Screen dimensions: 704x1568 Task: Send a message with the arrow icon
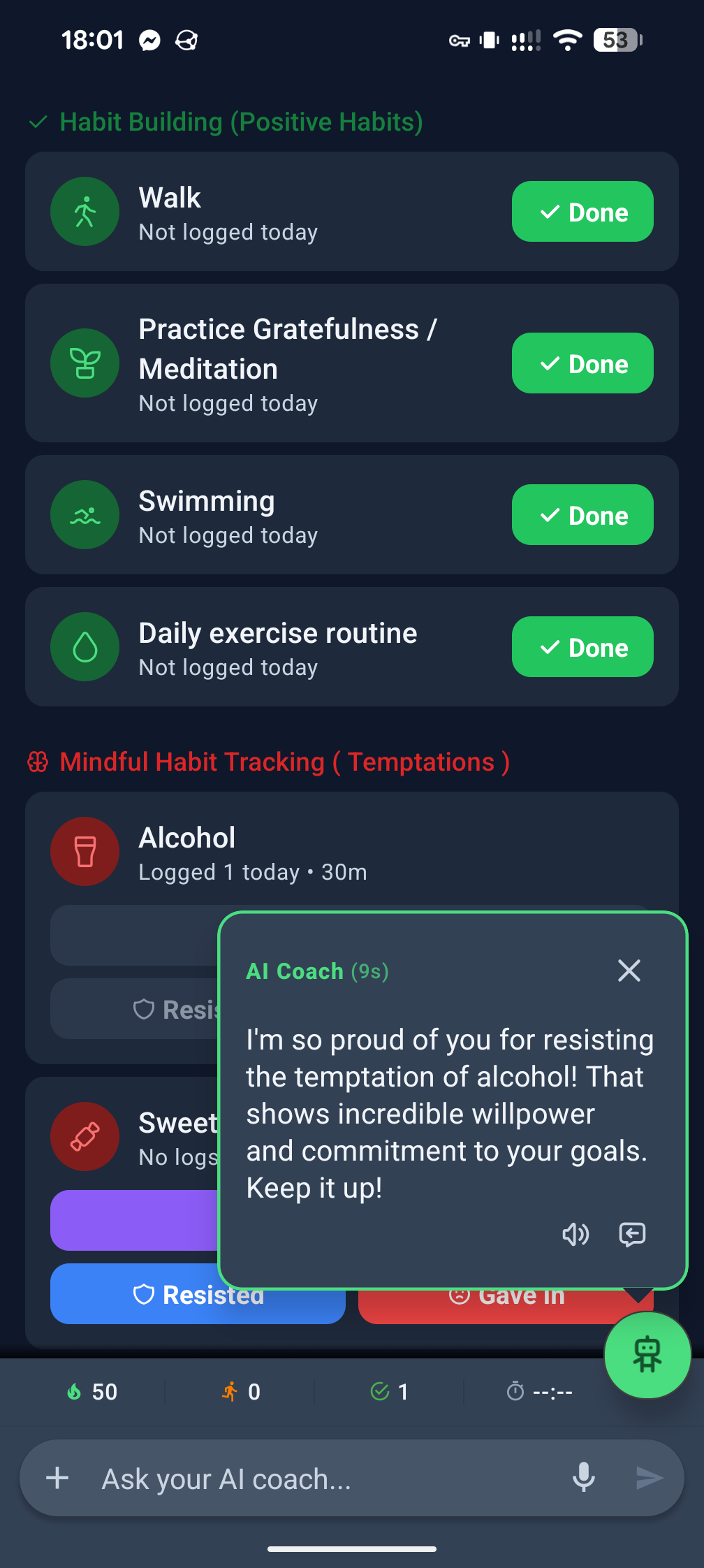click(649, 1478)
